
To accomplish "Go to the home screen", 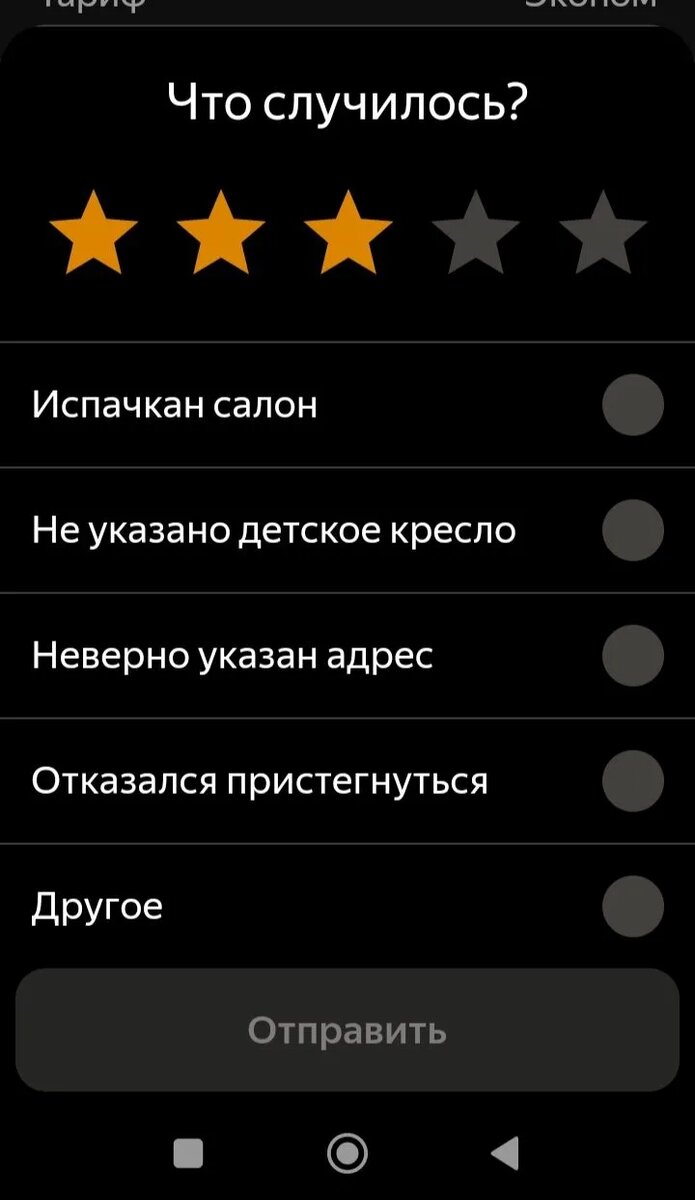I will (347, 1153).
